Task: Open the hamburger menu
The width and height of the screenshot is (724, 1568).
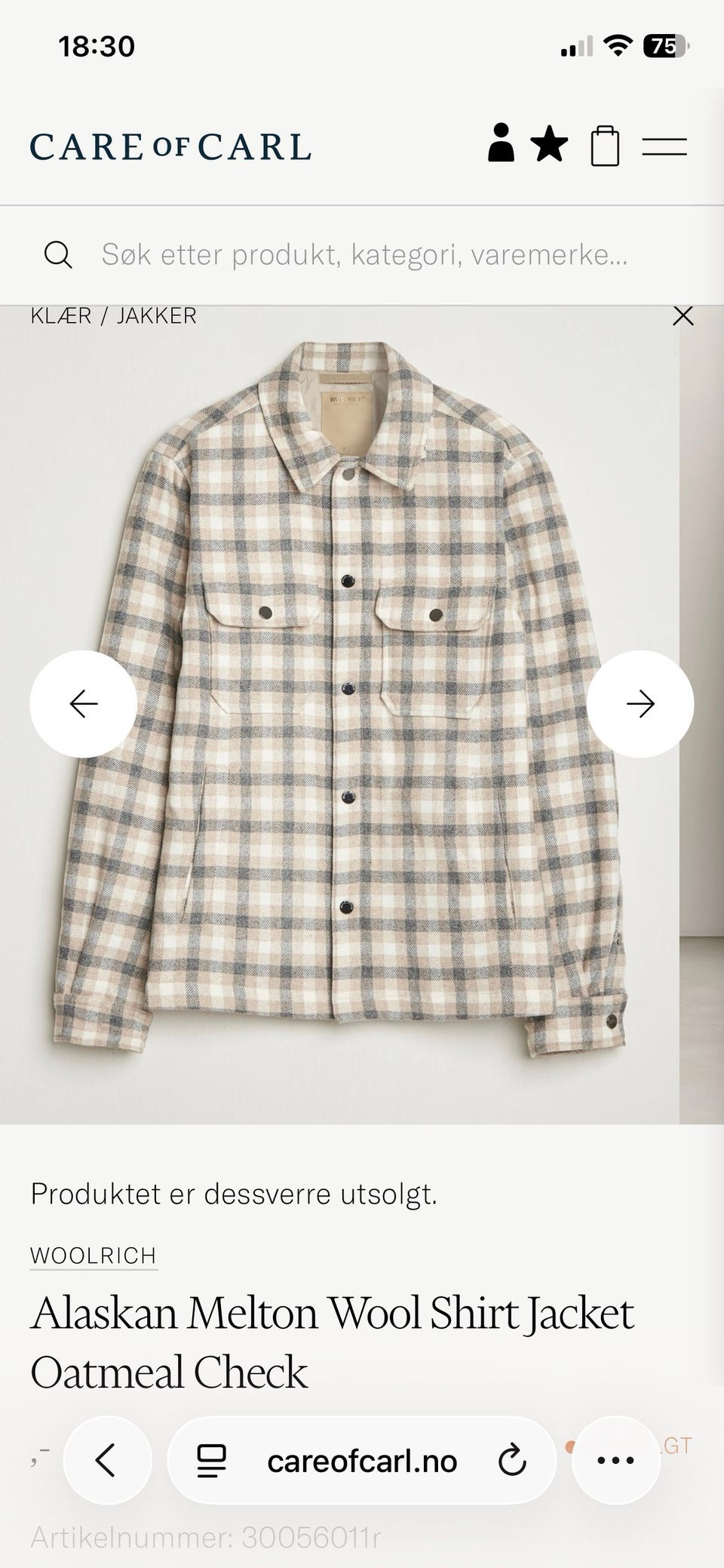Action: 664,146
